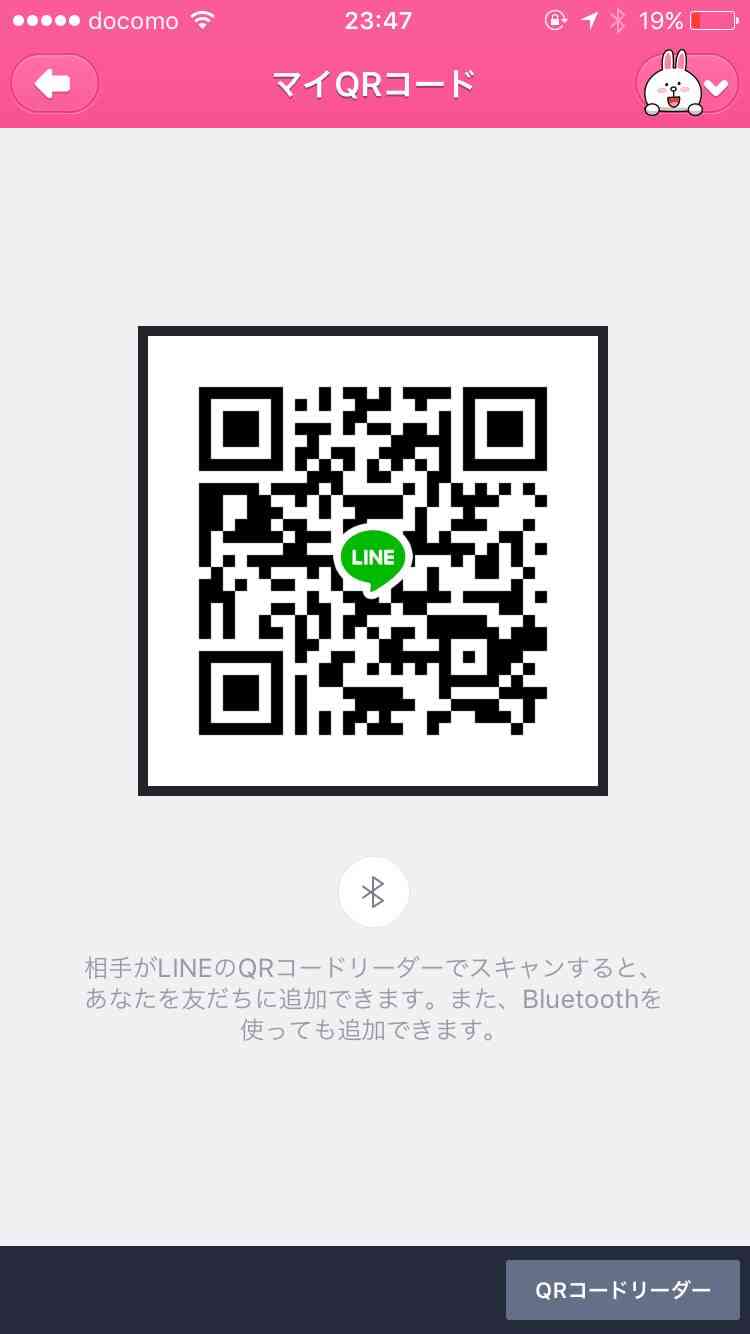Go back using the arrow button
750x1334 pixels.
55,84
